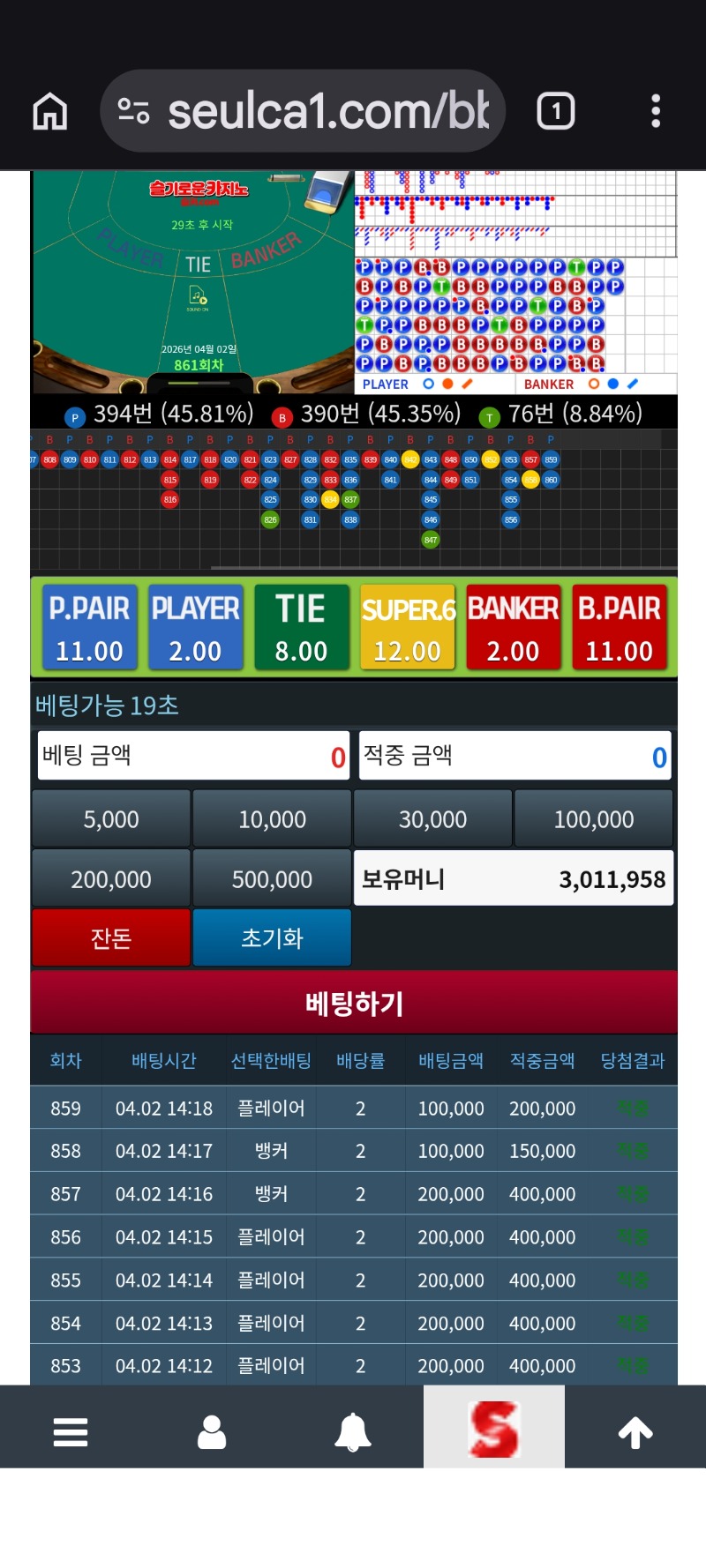Reset the amount with 초기화
Screen dimensions: 706x1568
pyautogui.click(x=272, y=937)
